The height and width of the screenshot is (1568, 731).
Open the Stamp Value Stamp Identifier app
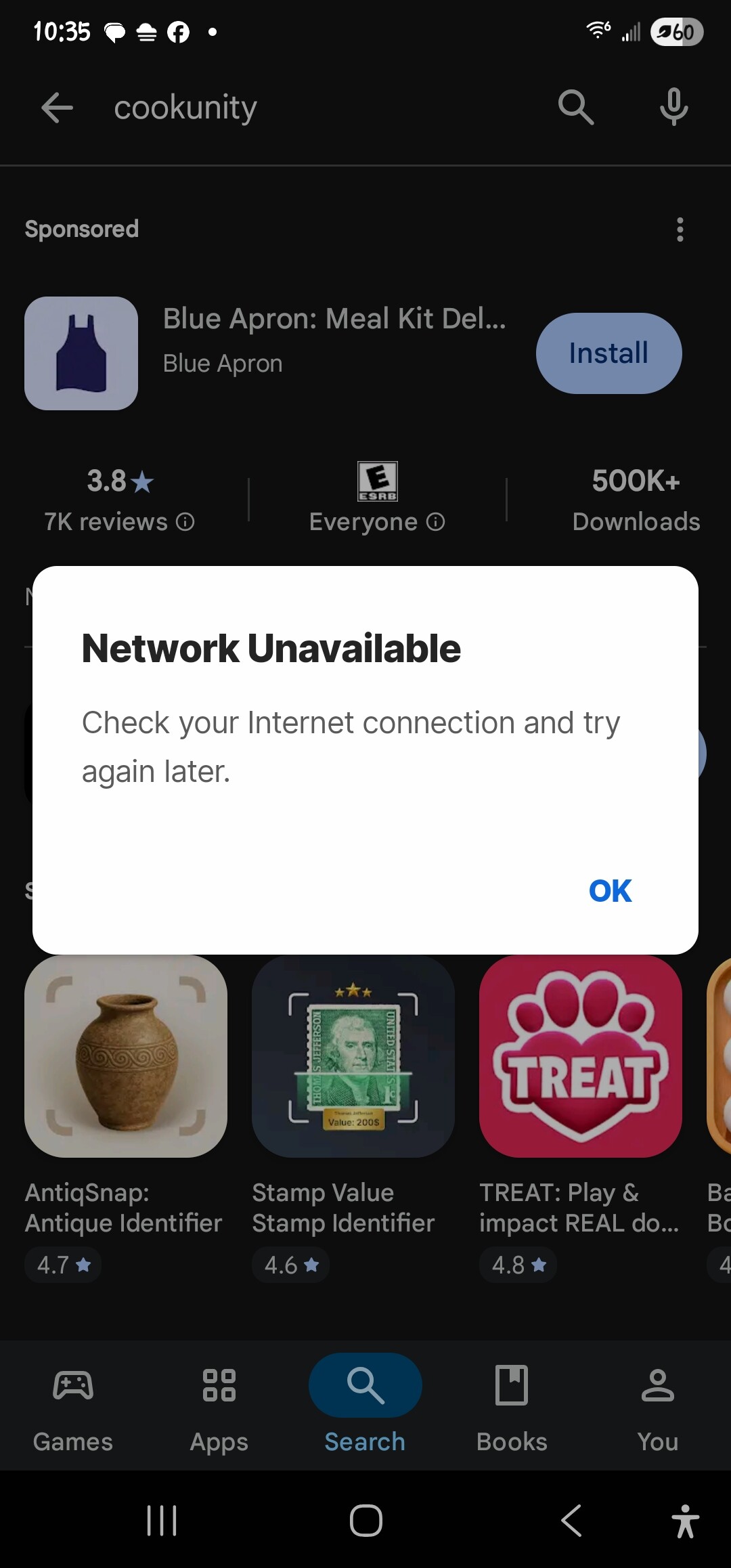coord(353,1056)
